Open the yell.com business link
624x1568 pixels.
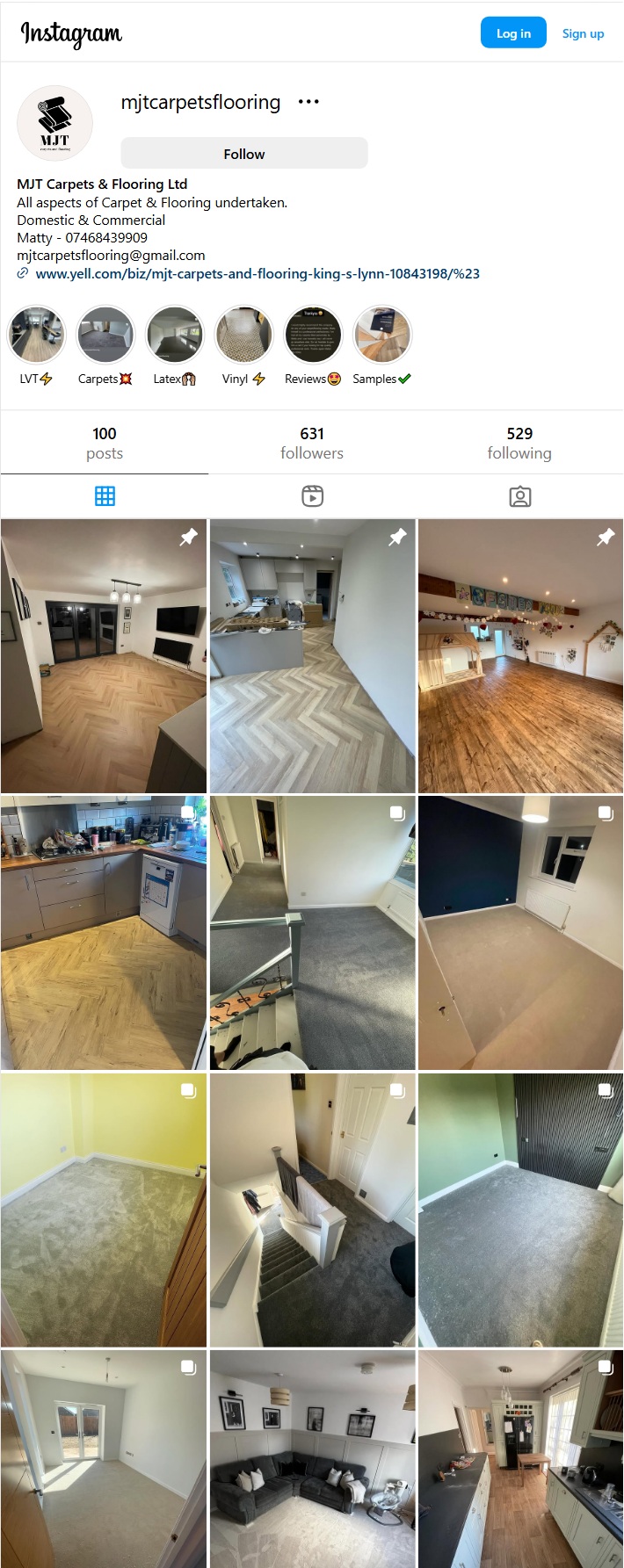[x=257, y=273]
